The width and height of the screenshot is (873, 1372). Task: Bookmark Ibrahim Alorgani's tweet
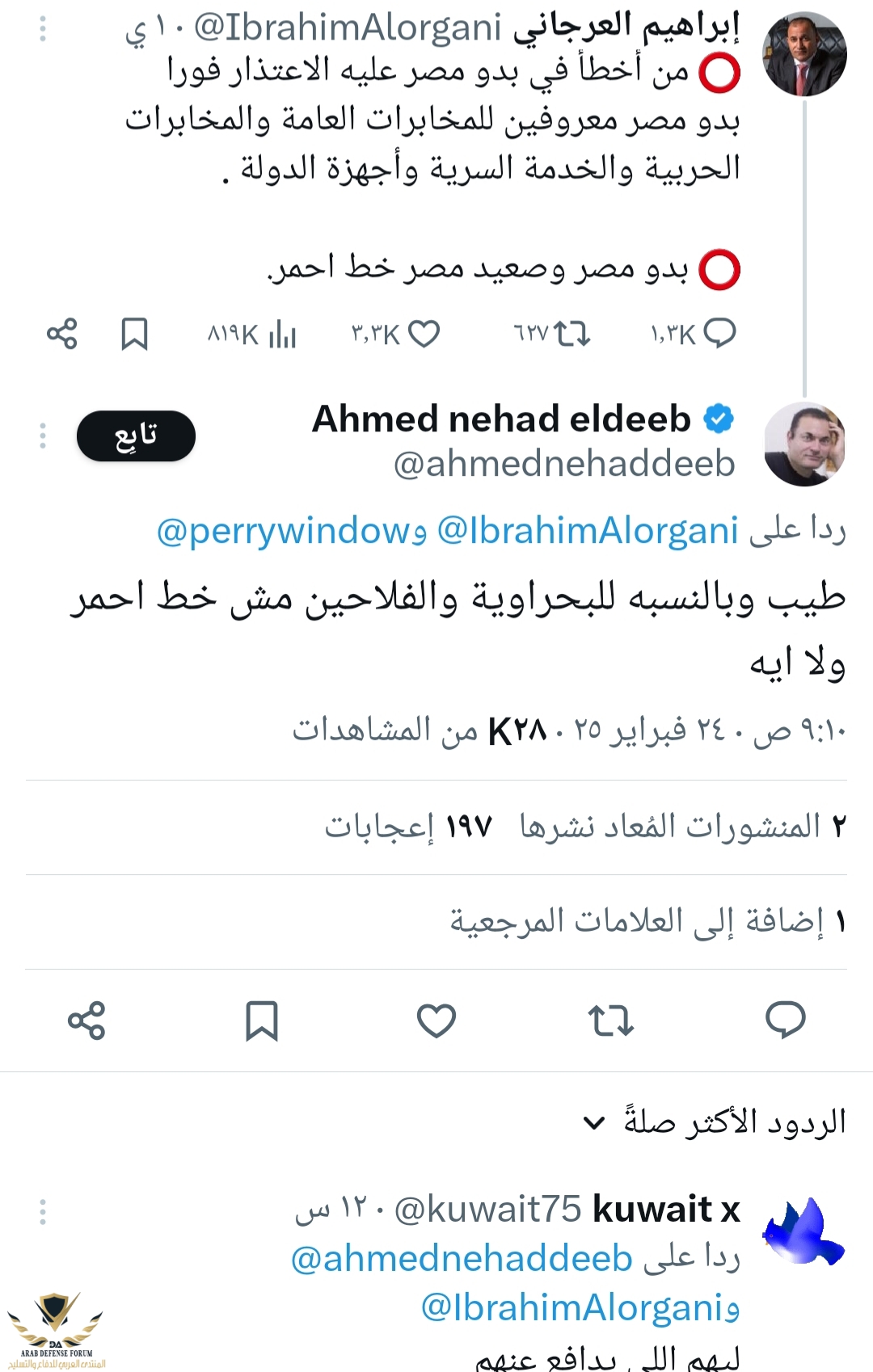click(x=134, y=334)
